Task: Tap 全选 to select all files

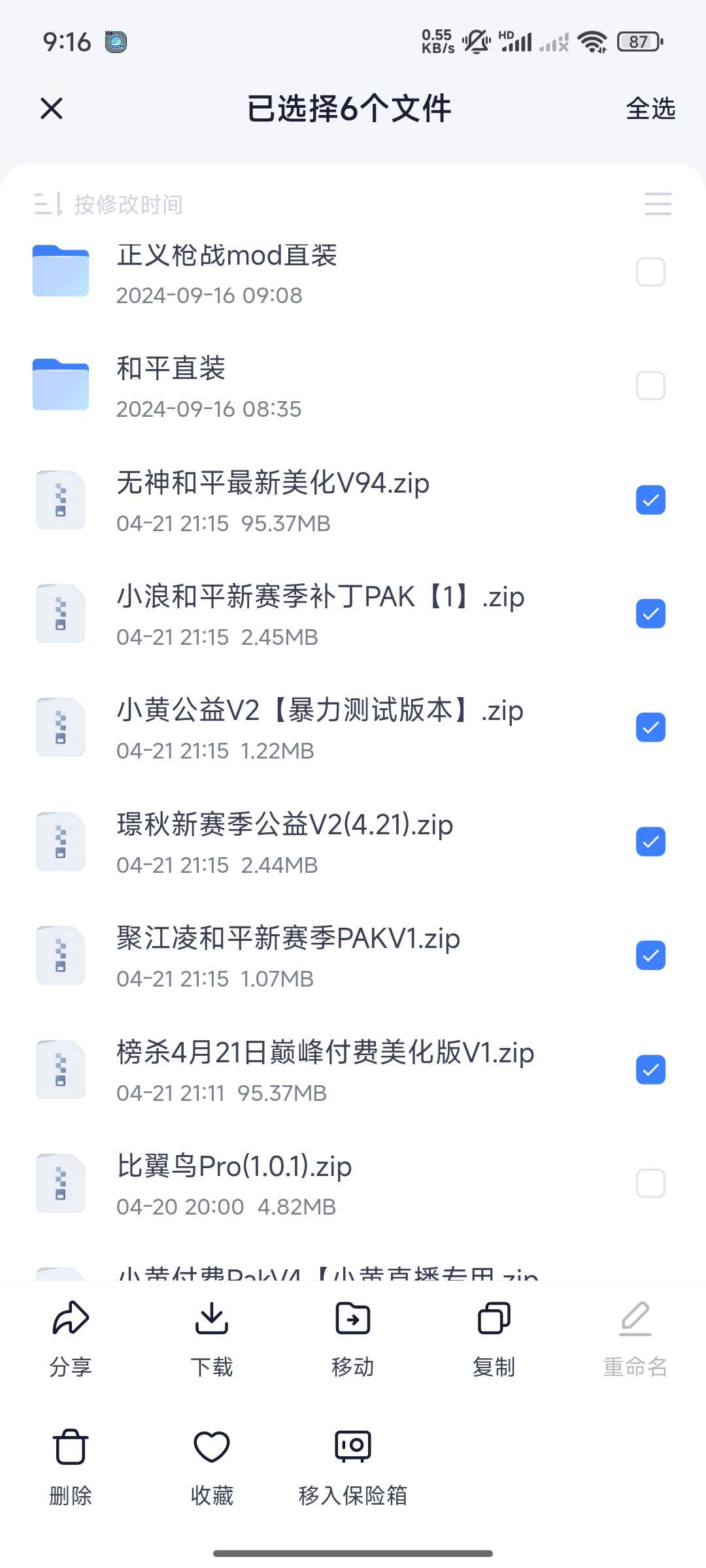Action: pyautogui.click(x=650, y=108)
